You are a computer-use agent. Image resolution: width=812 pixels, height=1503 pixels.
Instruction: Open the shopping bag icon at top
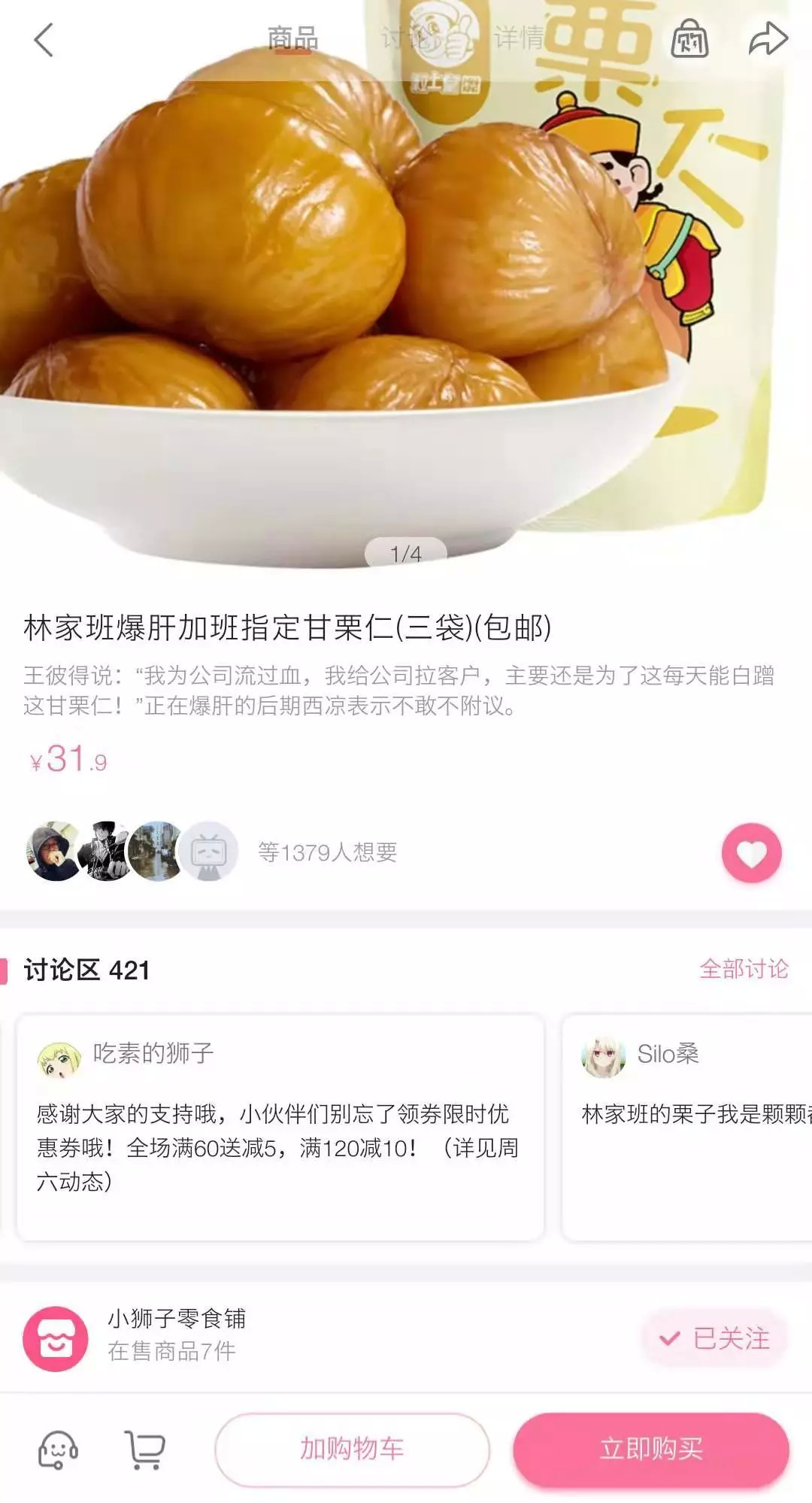pos(689,39)
